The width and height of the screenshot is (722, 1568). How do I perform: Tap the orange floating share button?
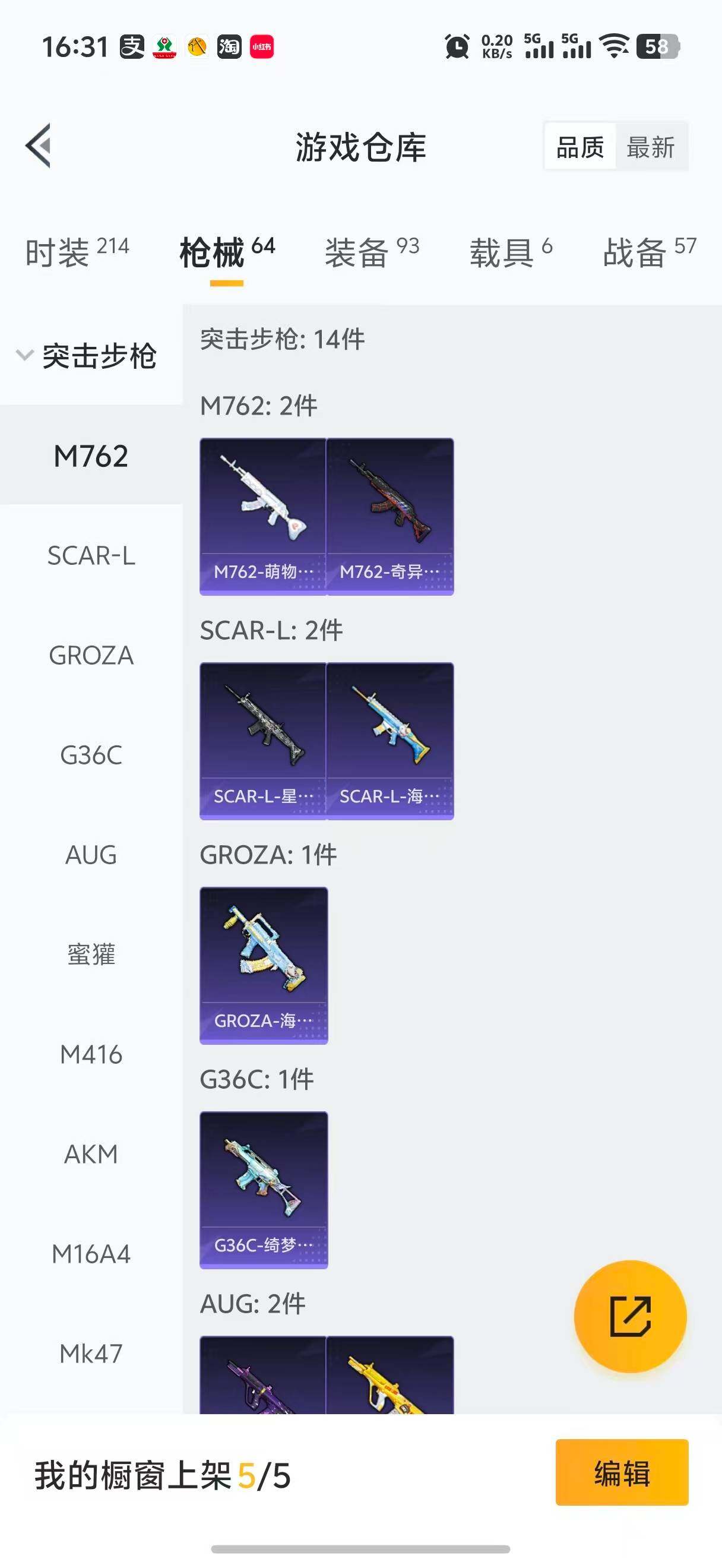(x=630, y=1316)
